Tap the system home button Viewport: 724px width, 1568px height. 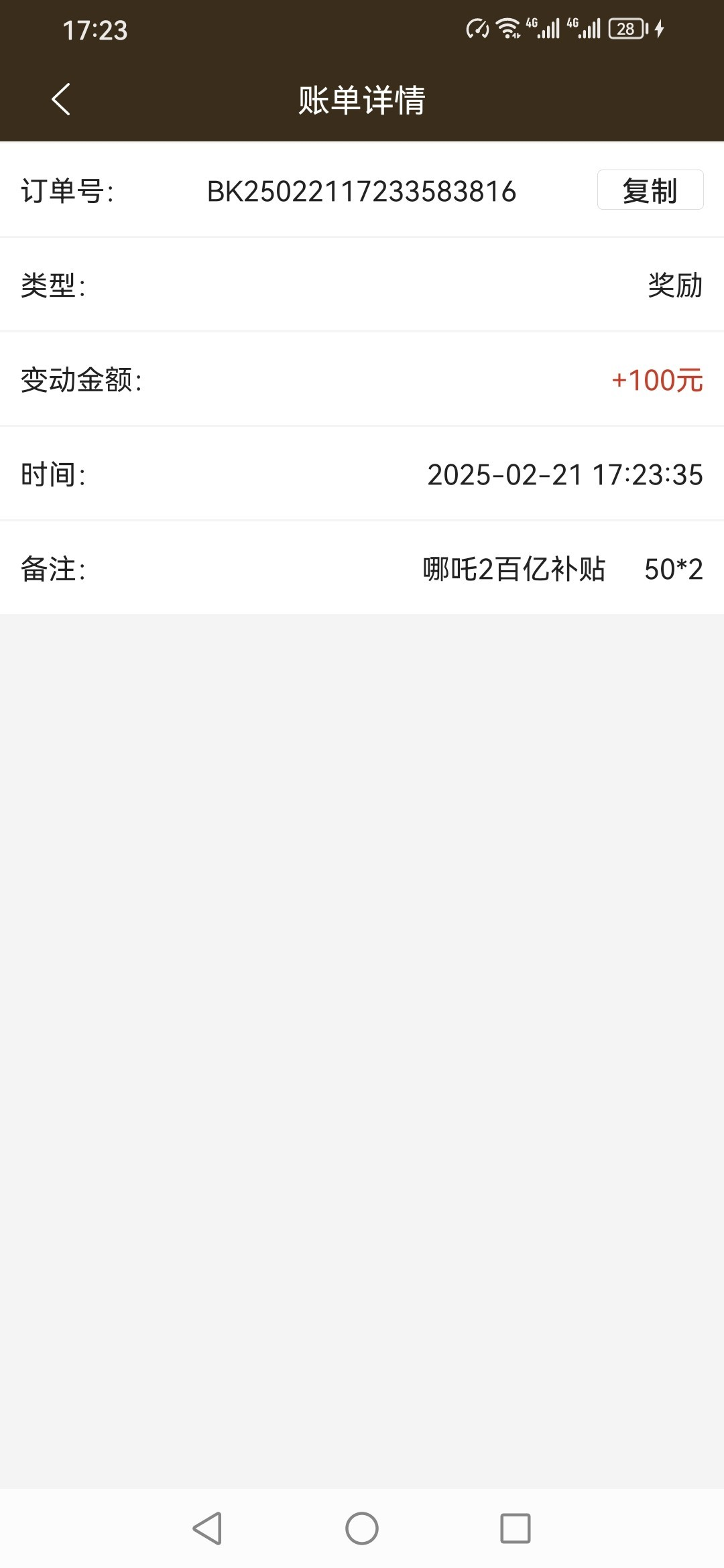pyautogui.click(x=362, y=1528)
